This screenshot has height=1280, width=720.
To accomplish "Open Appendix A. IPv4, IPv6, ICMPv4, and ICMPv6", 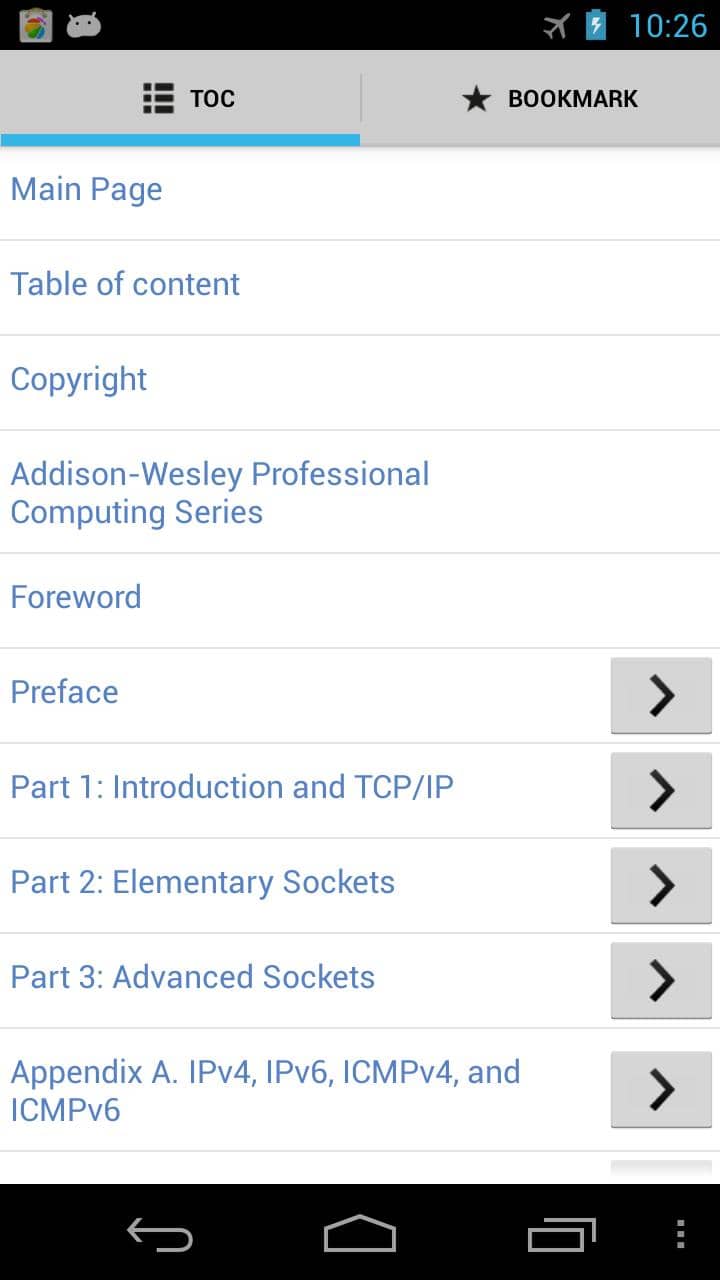I will pos(300,1090).
